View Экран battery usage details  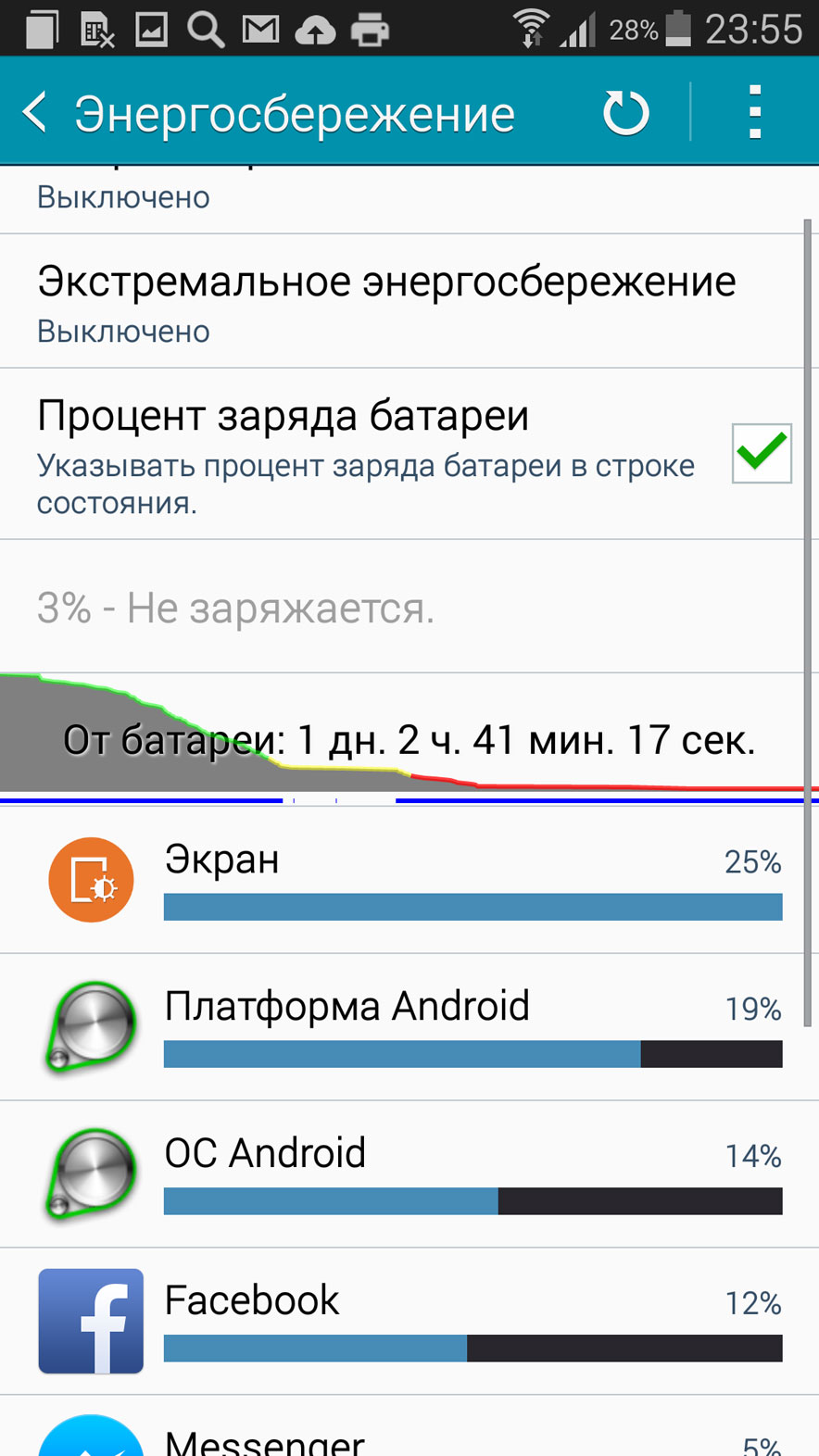[408, 880]
